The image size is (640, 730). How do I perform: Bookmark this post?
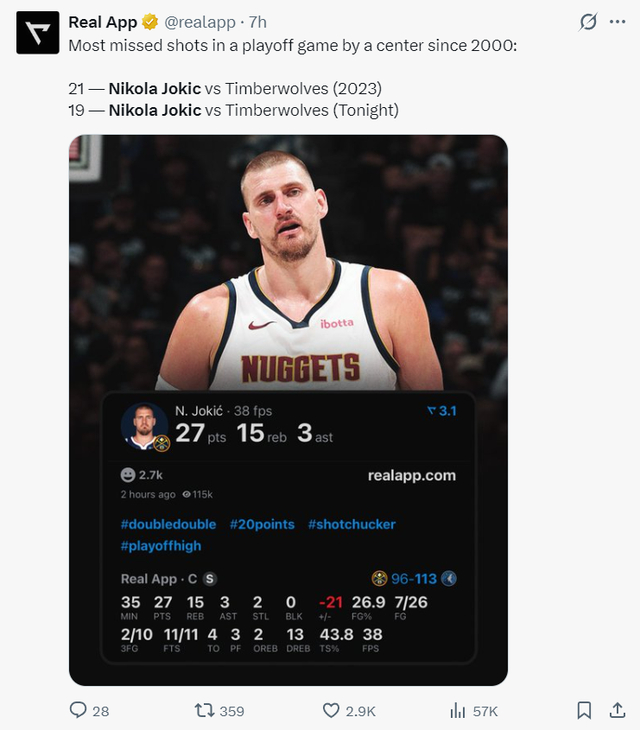pos(584,710)
